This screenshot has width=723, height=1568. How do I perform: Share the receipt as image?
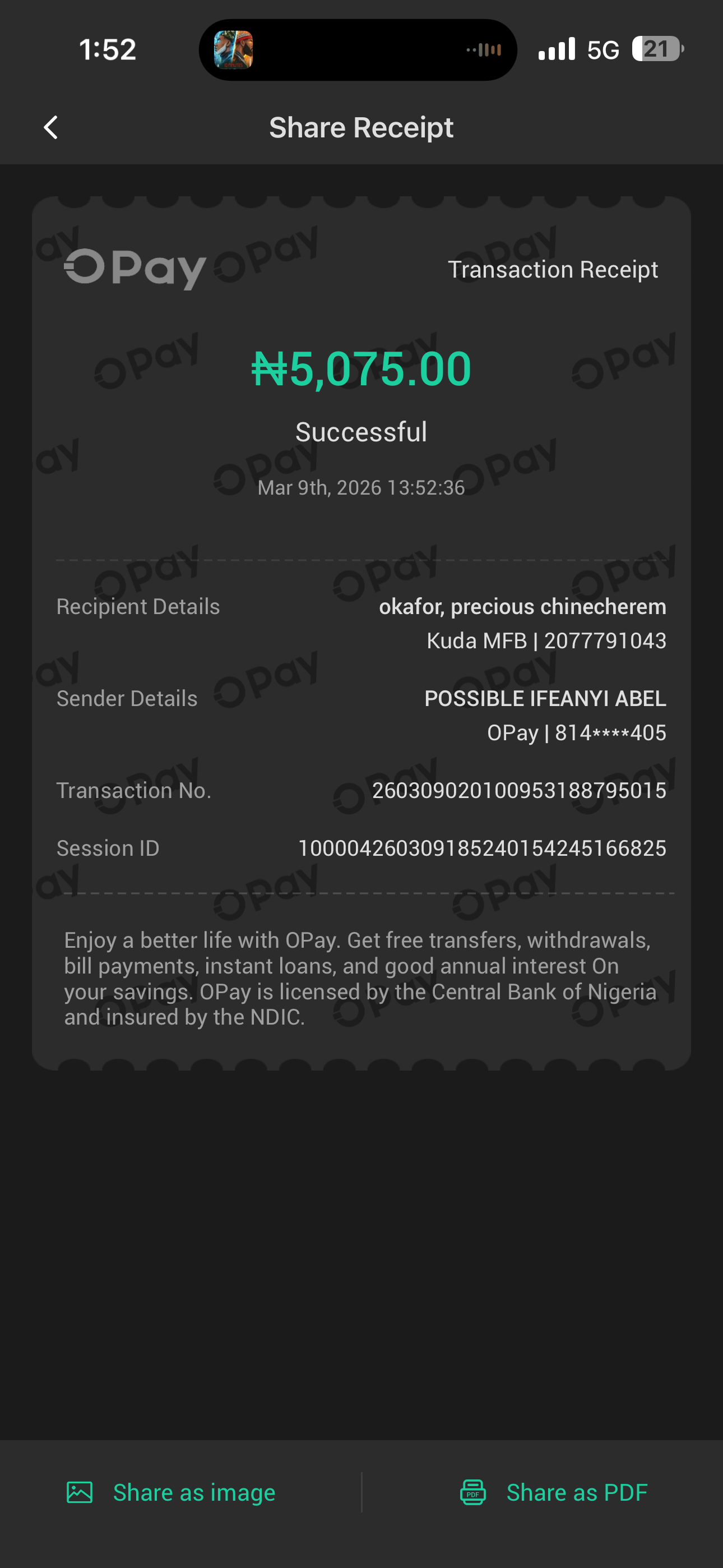coord(171,1492)
